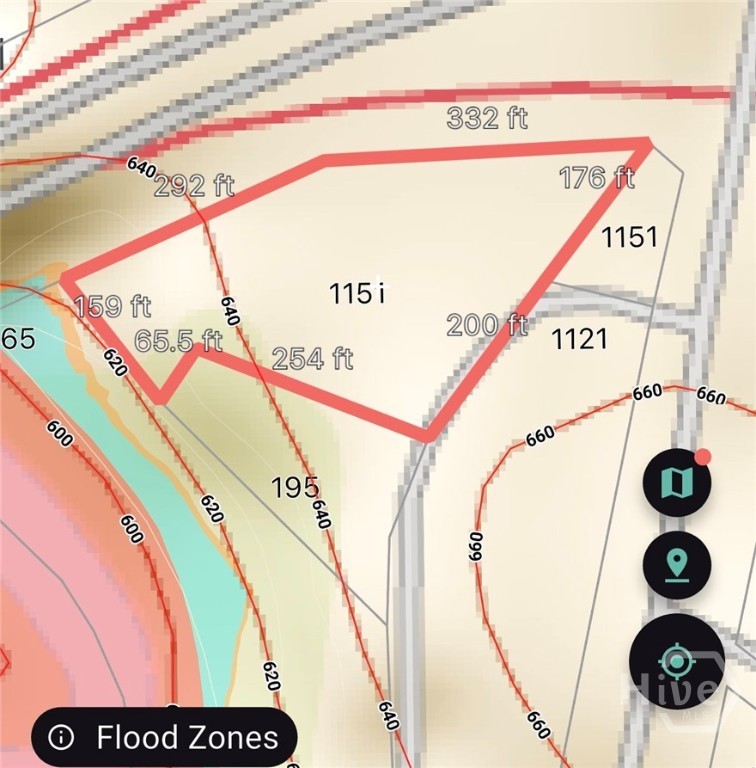Open the Flood Zones info chip
Image resolution: width=756 pixels, height=768 pixels.
[165, 738]
